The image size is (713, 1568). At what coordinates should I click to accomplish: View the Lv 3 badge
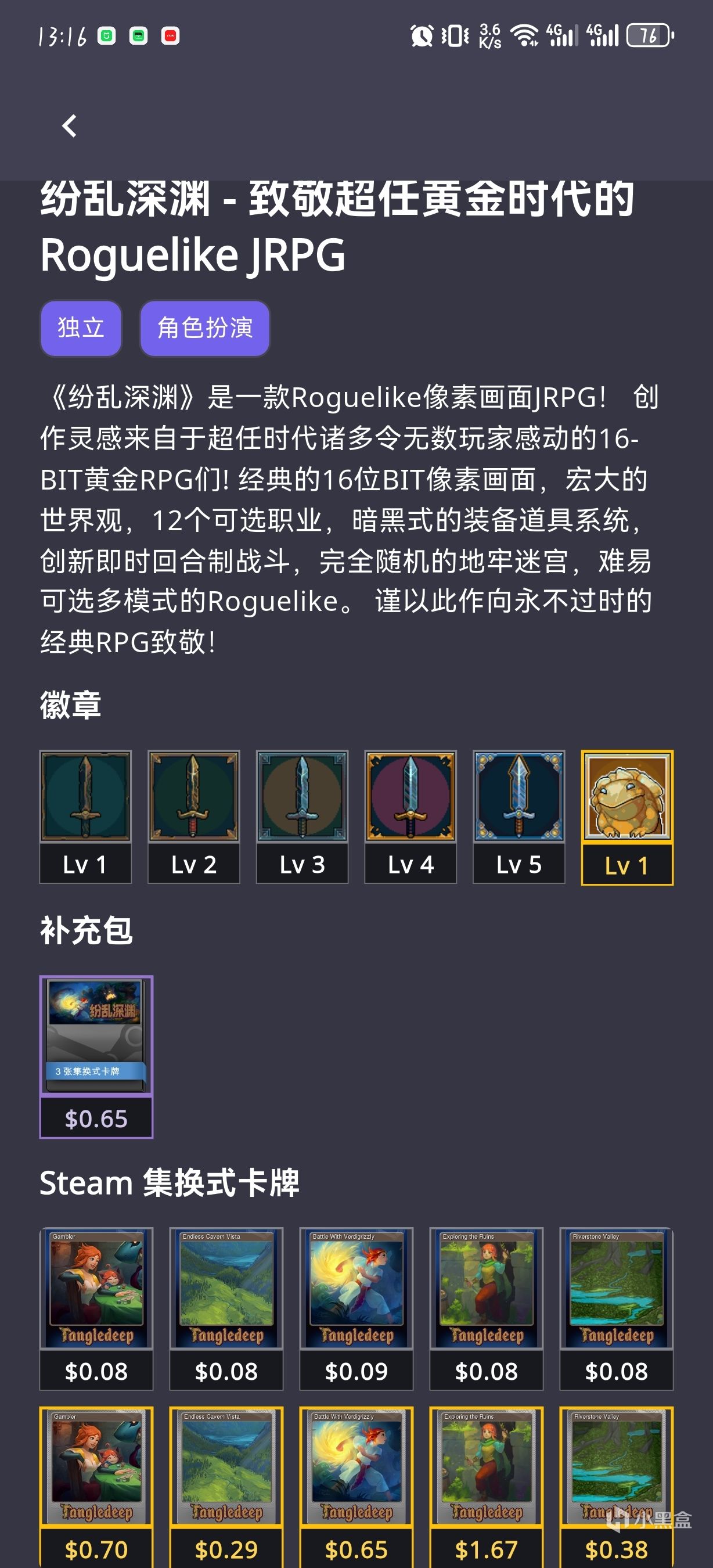(302, 816)
